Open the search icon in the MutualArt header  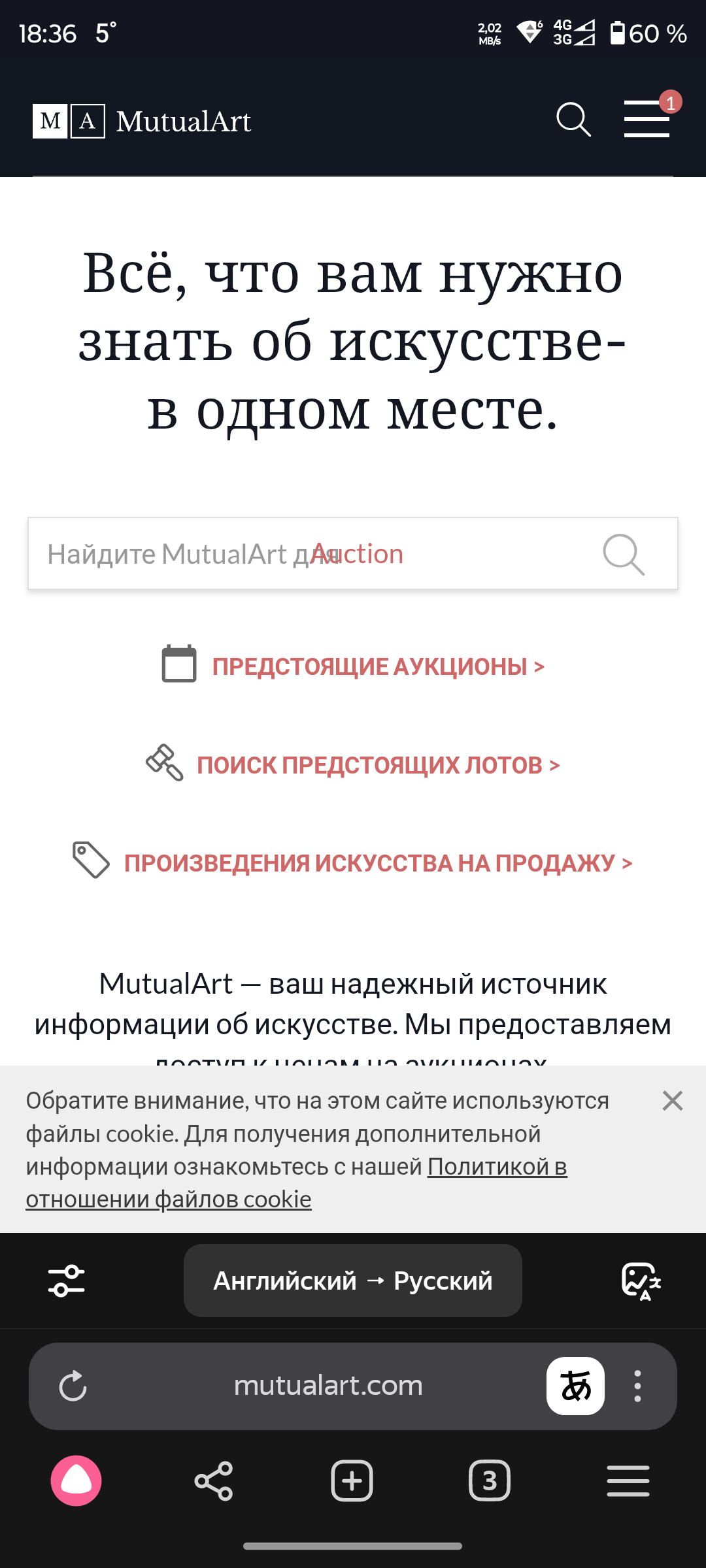(573, 120)
